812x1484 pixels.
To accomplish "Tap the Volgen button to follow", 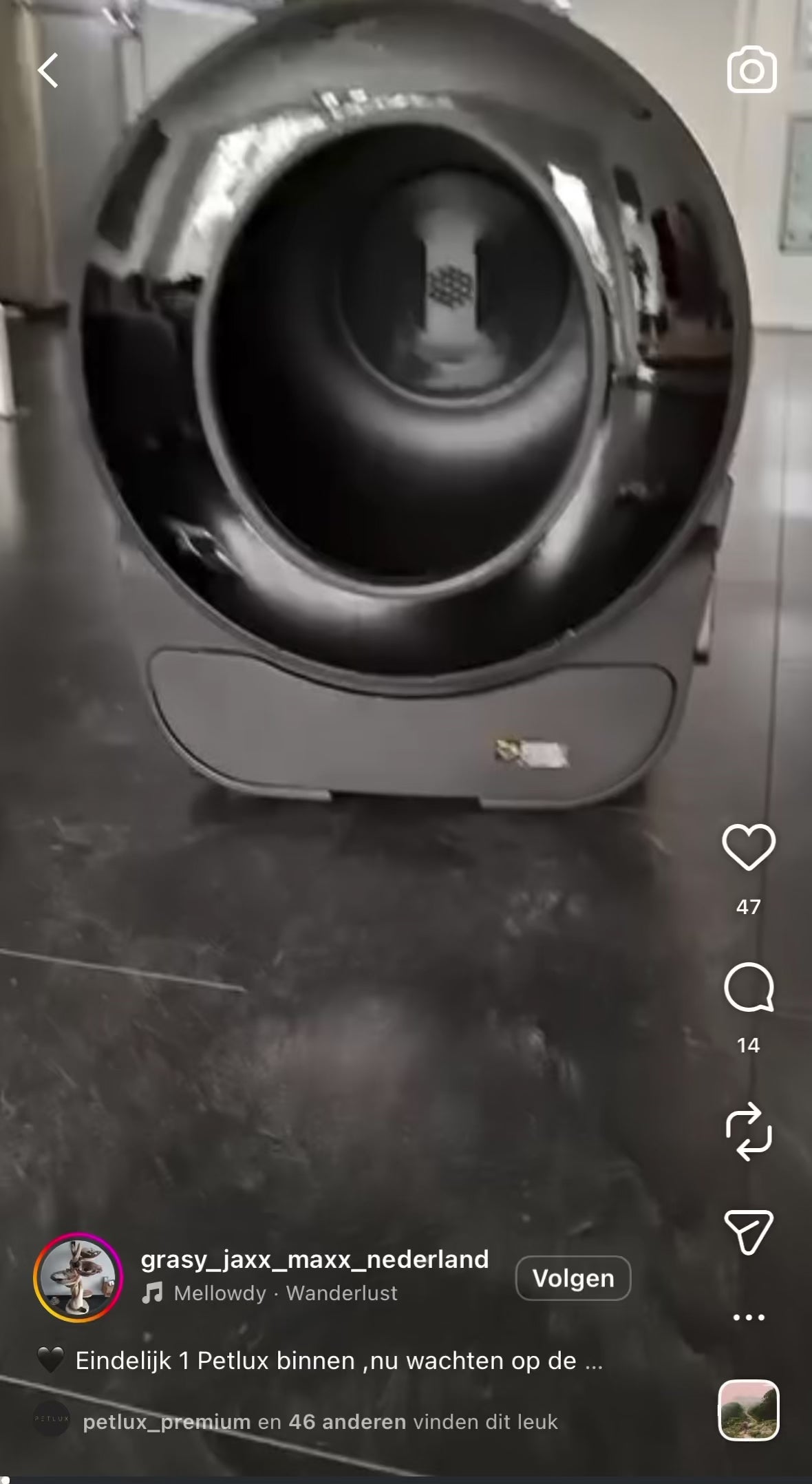I will click(x=573, y=1278).
